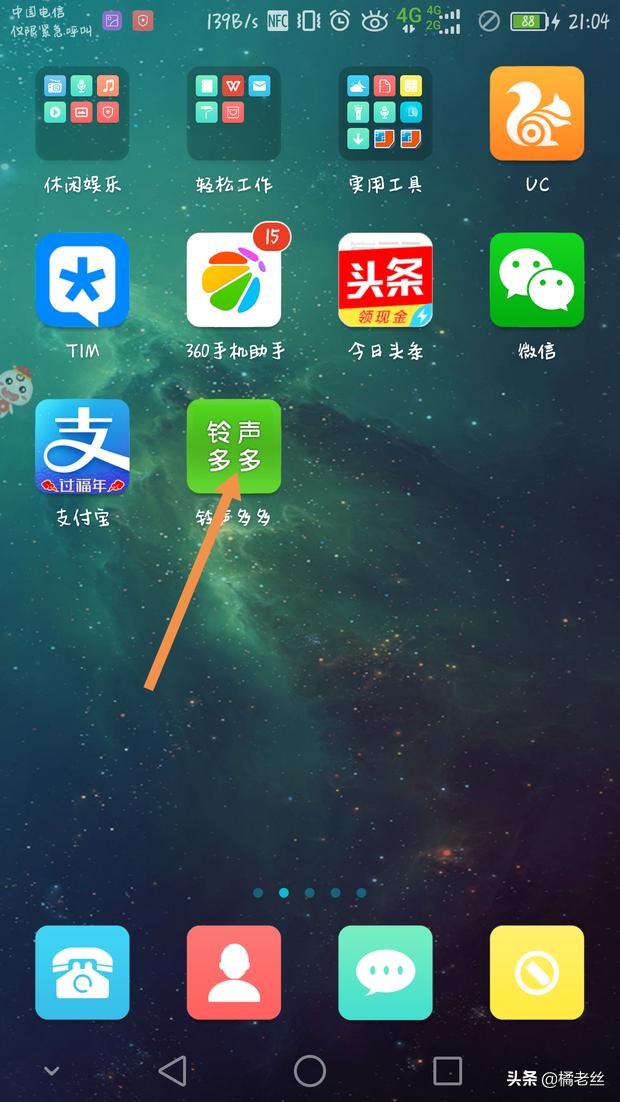
Task: Open the TIM app
Action: point(82,280)
